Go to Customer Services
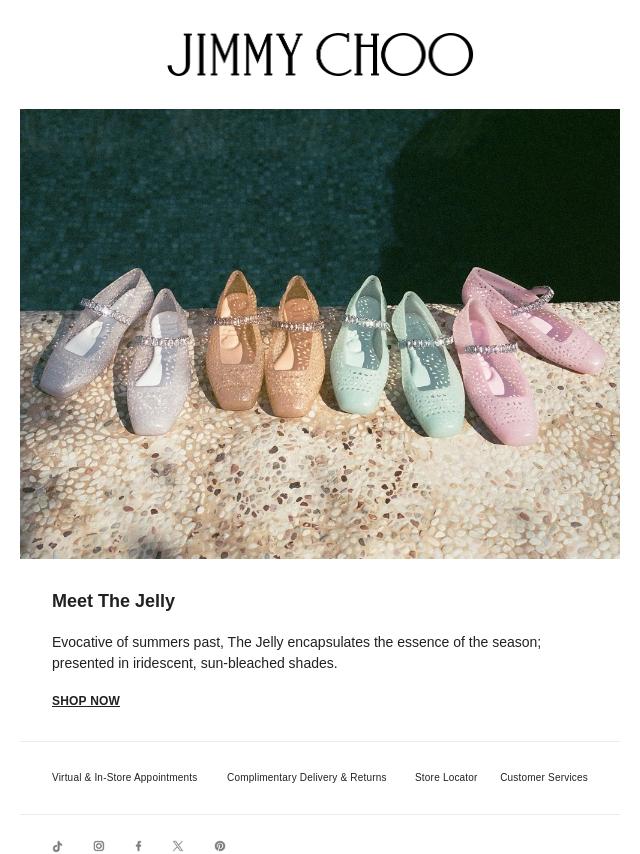640x854 pixels. 543,777
